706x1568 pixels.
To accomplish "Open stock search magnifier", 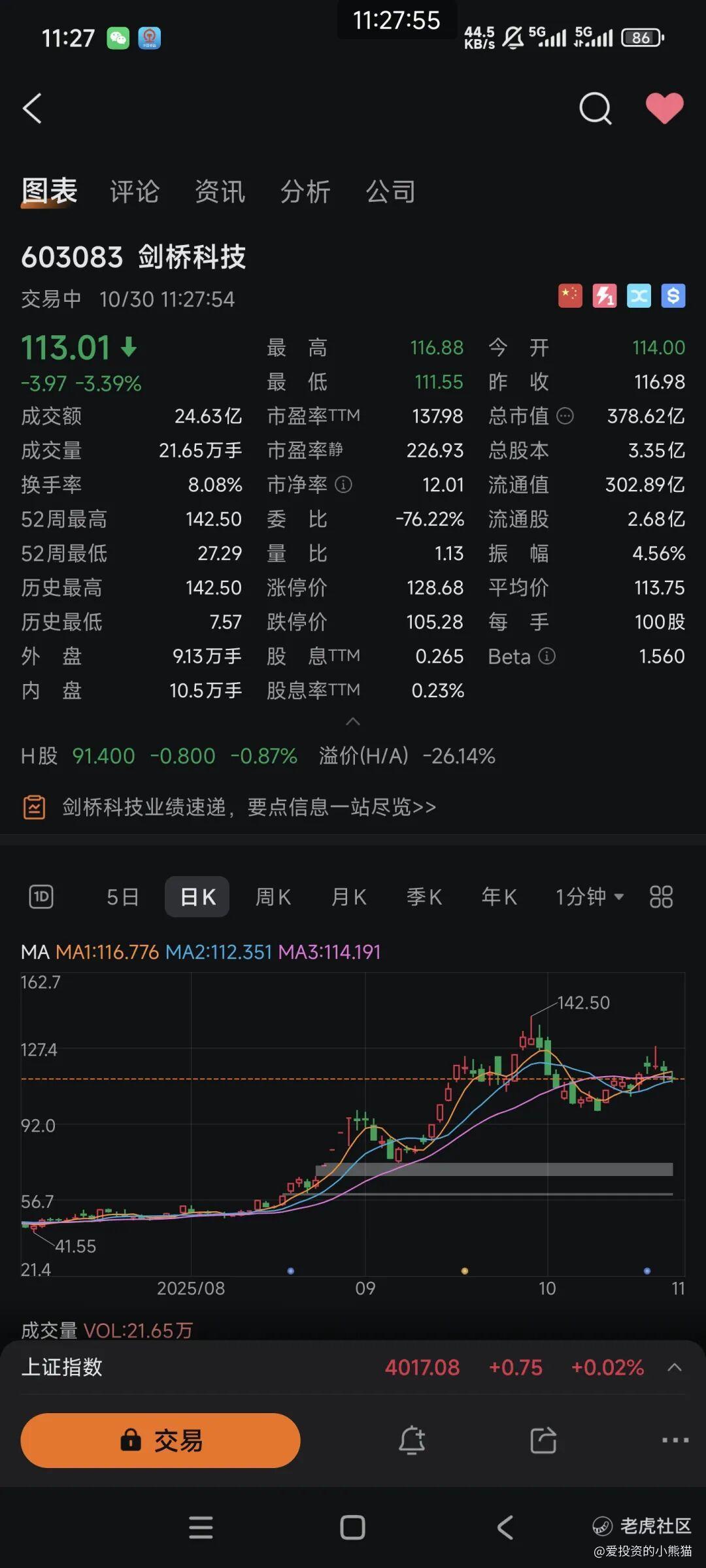I will 595,108.
